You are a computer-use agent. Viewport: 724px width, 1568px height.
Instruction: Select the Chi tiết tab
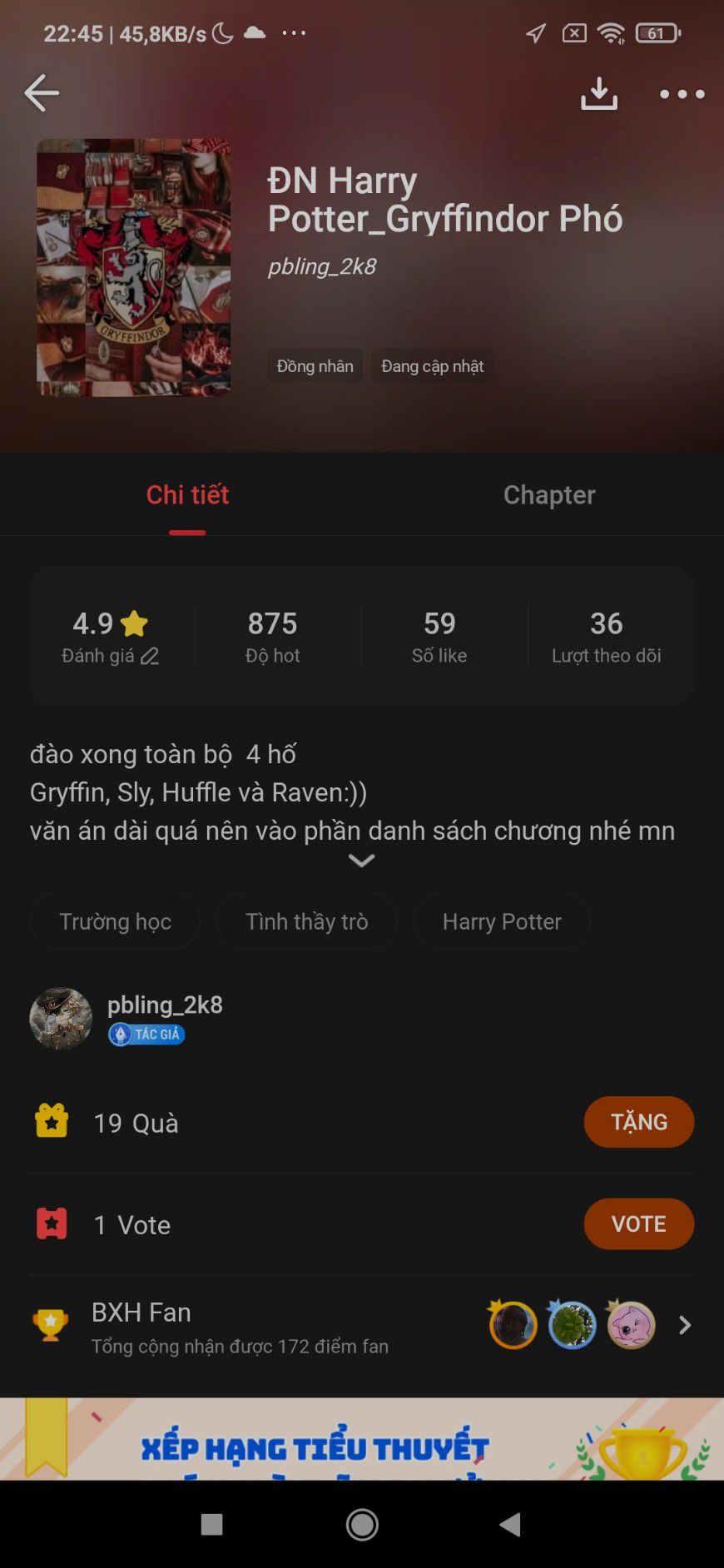pos(187,494)
